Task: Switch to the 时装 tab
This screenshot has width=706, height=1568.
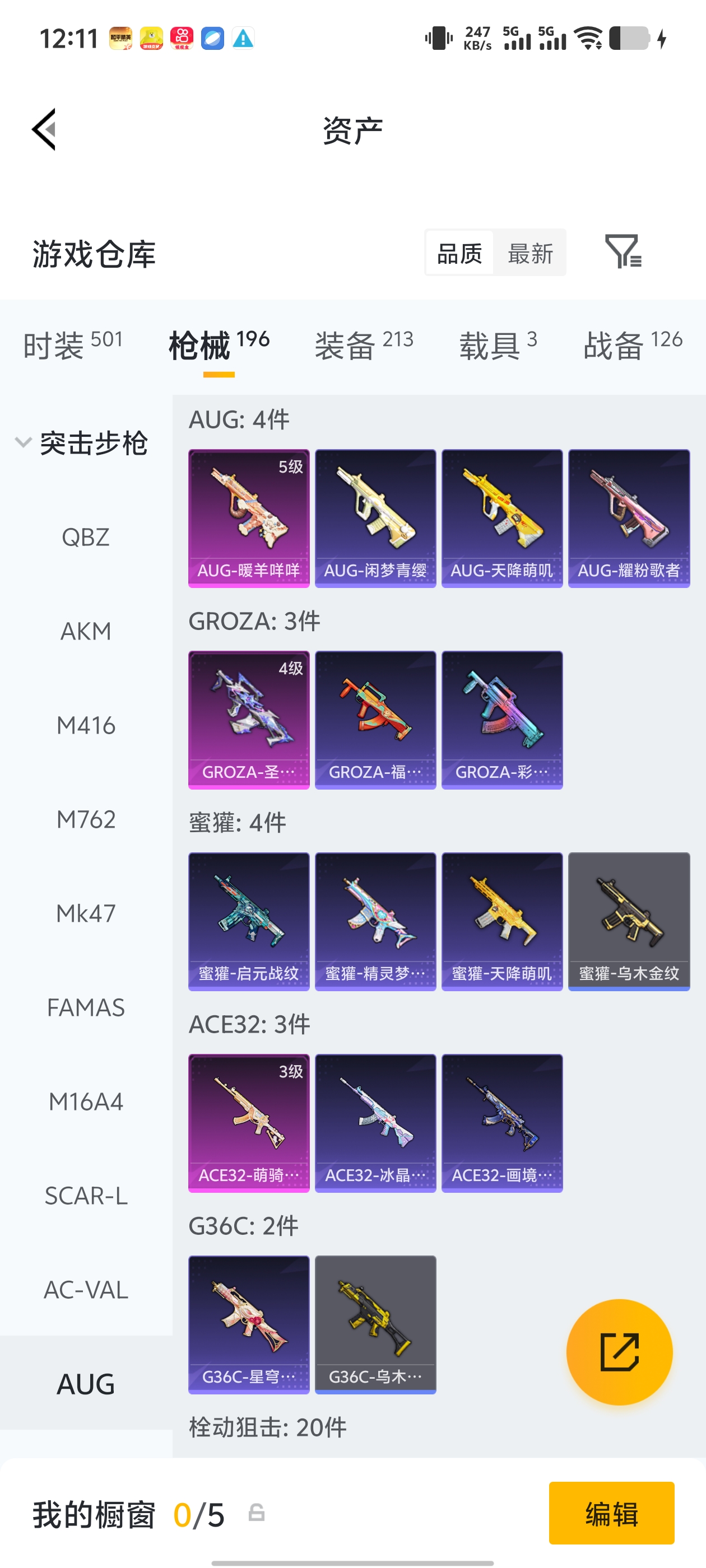Action: 72,344
